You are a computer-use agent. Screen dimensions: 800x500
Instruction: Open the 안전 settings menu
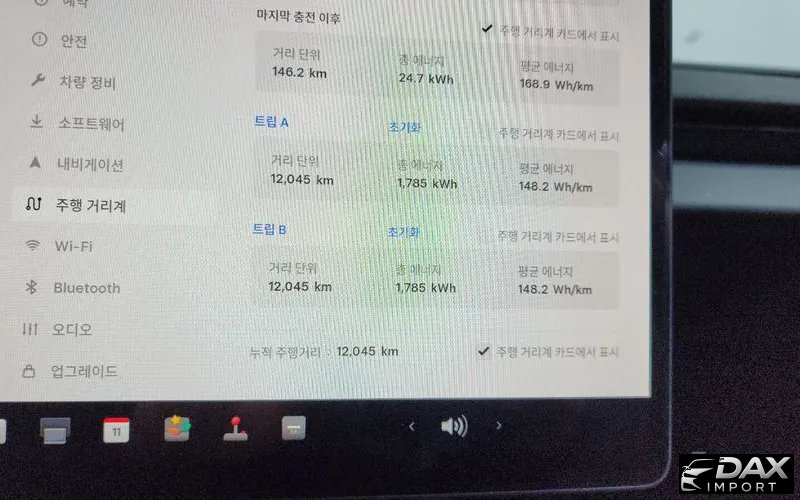[x=73, y=41]
